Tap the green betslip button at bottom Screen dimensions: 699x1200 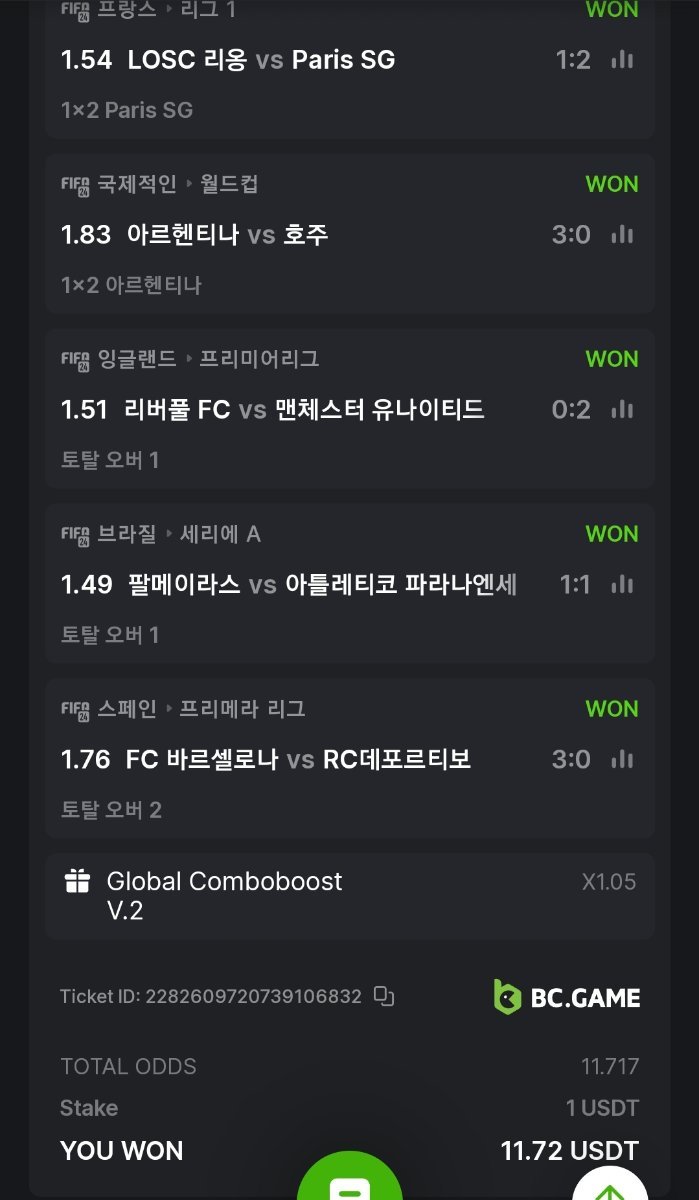(x=350, y=1185)
